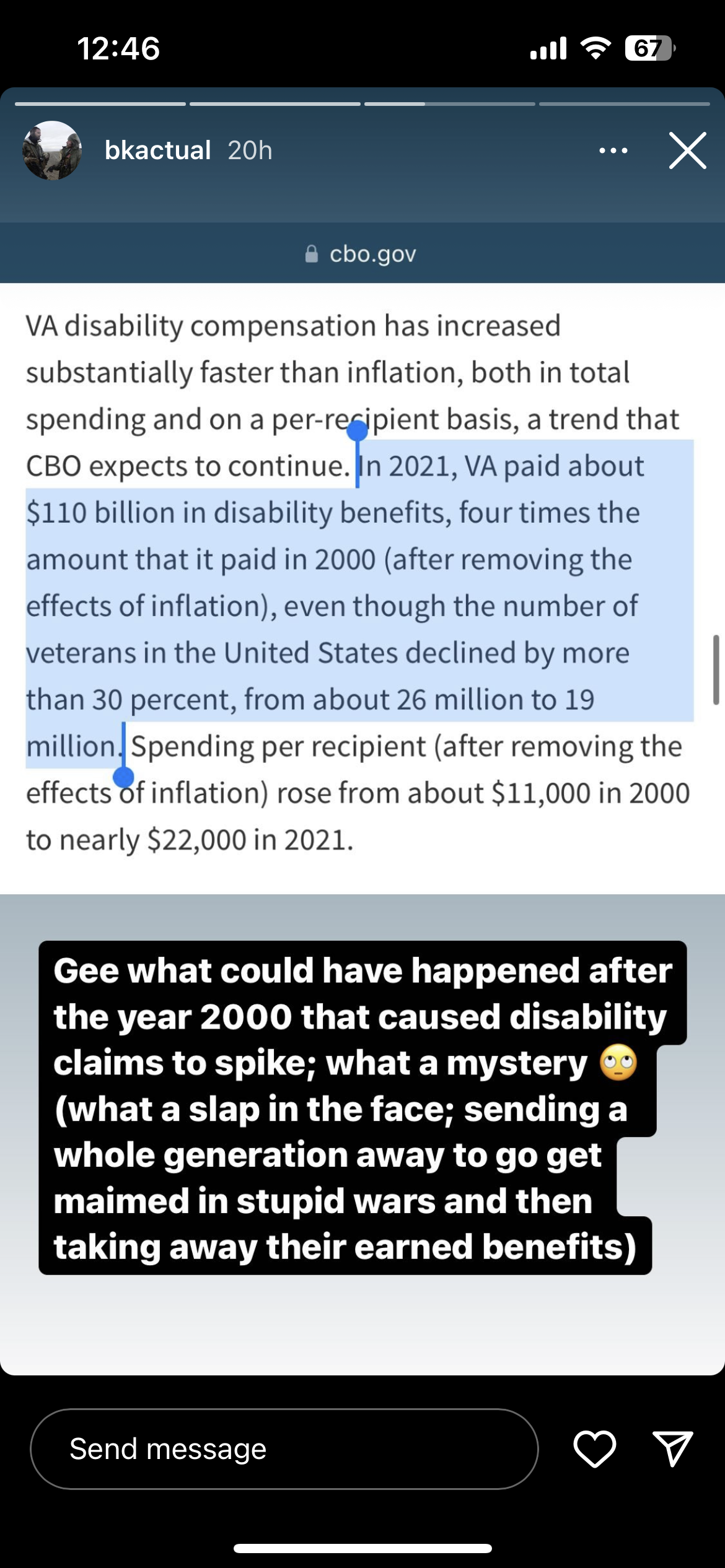Share this story via the paper plane

pos(672,1449)
